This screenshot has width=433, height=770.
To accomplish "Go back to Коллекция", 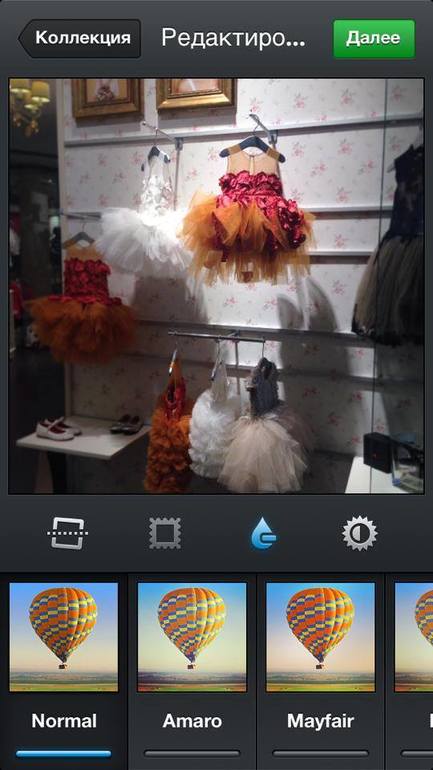I will tap(80, 38).
